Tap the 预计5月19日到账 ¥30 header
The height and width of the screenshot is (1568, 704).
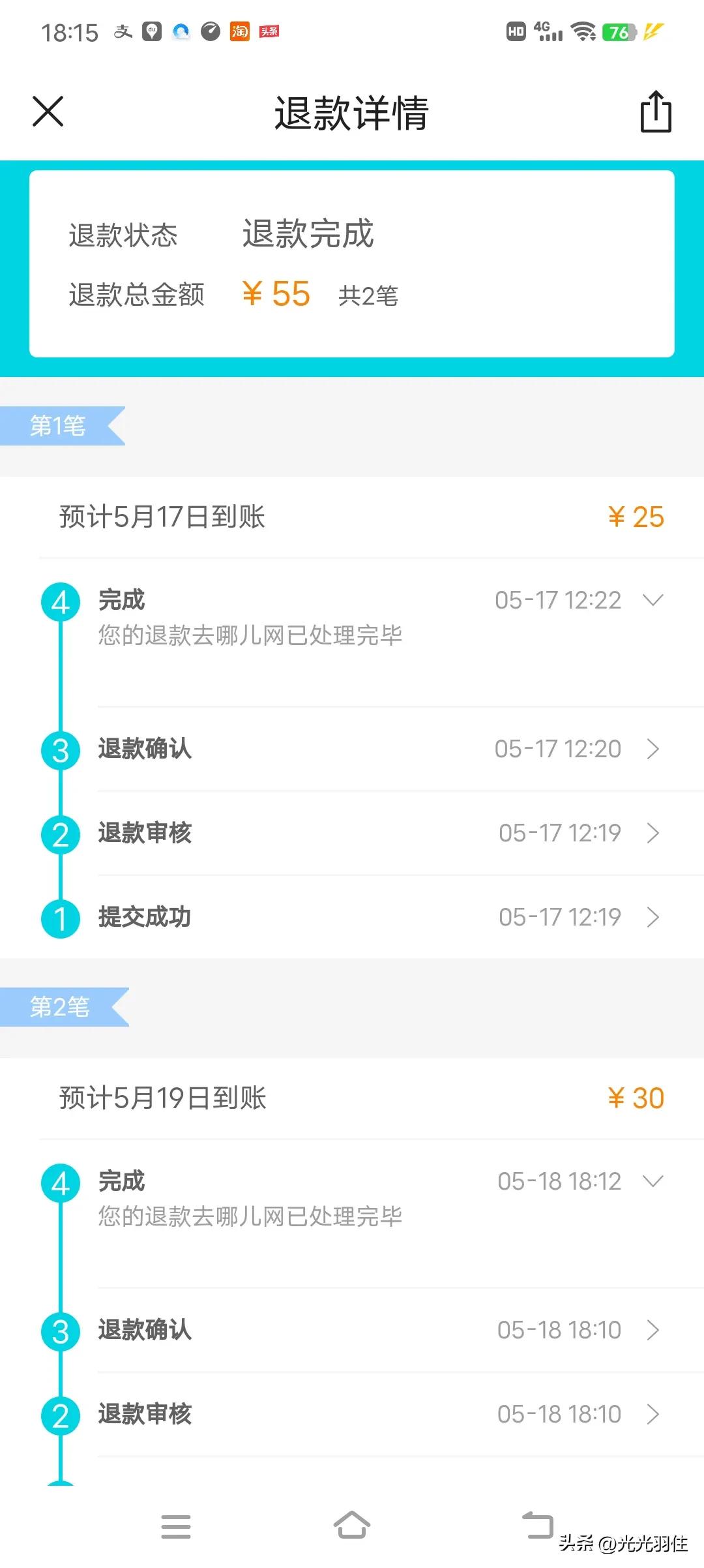(352, 1098)
